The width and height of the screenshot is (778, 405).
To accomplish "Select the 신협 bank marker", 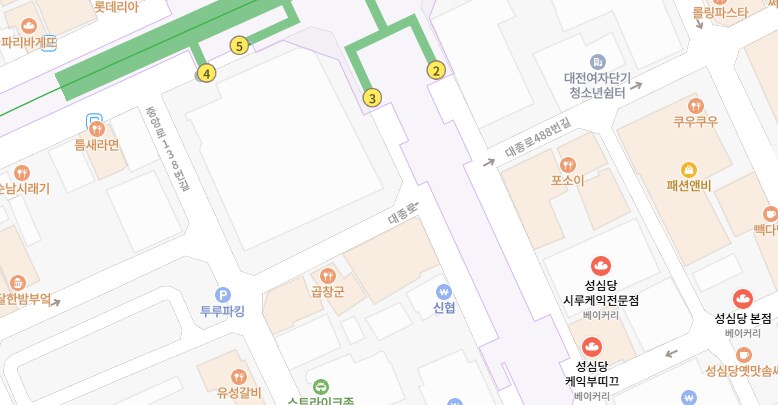I will pyautogui.click(x=445, y=290).
